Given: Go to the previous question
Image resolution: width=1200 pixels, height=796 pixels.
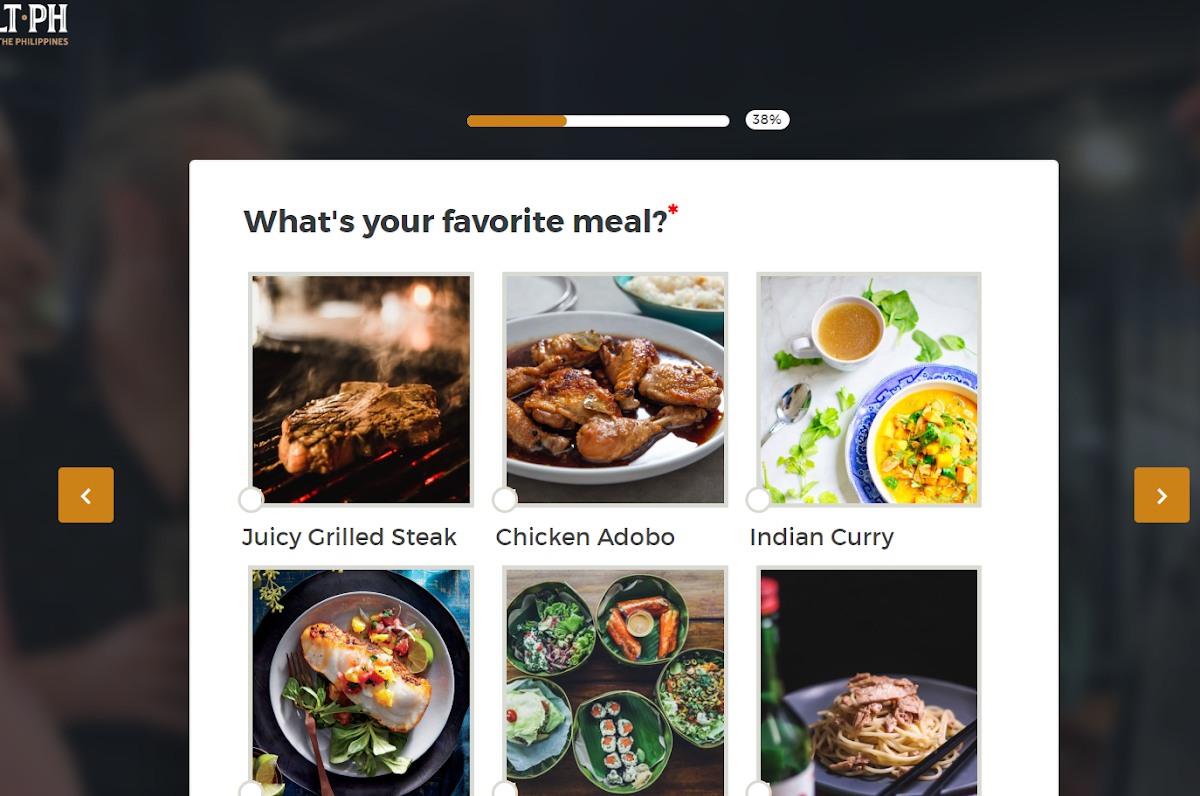Looking at the screenshot, I should pos(86,495).
